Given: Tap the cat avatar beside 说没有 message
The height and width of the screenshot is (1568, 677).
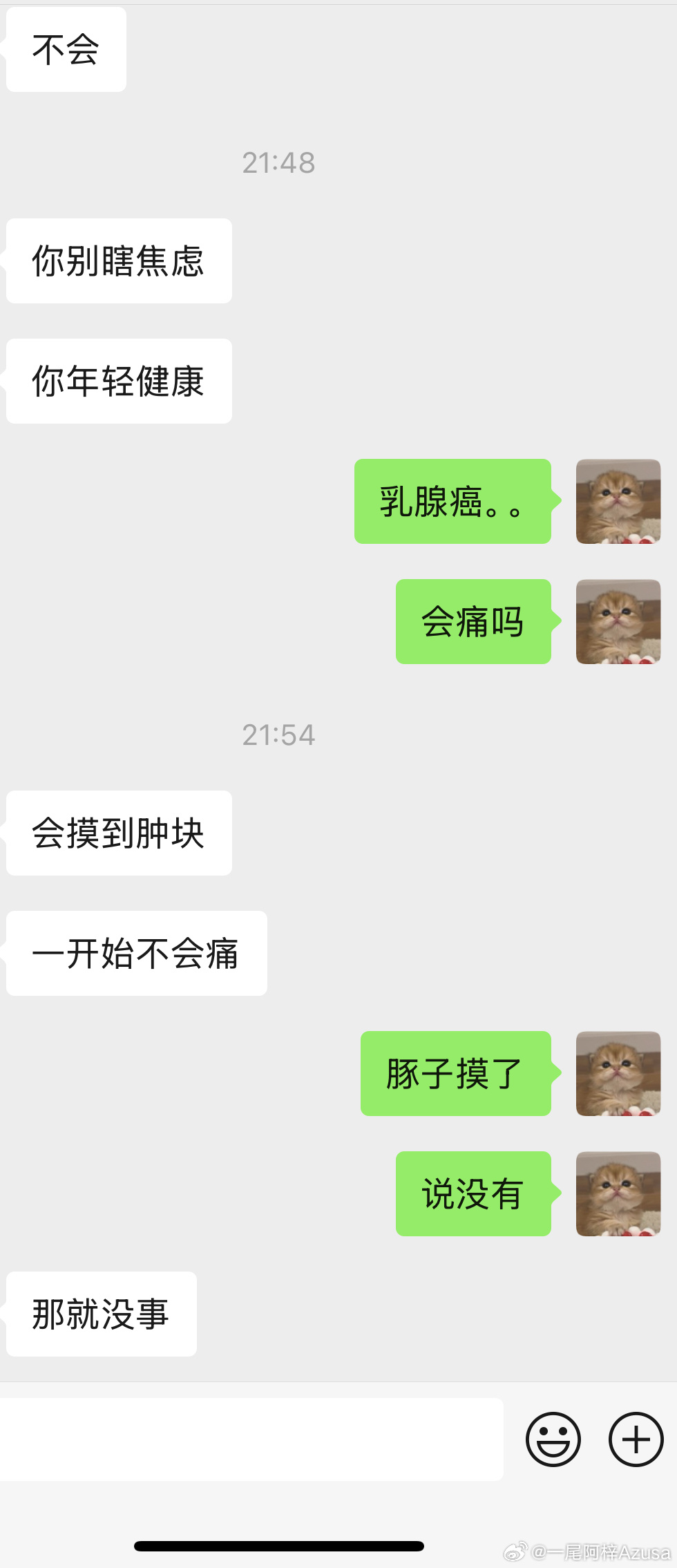Looking at the screenshot, I should (618, 1193).
